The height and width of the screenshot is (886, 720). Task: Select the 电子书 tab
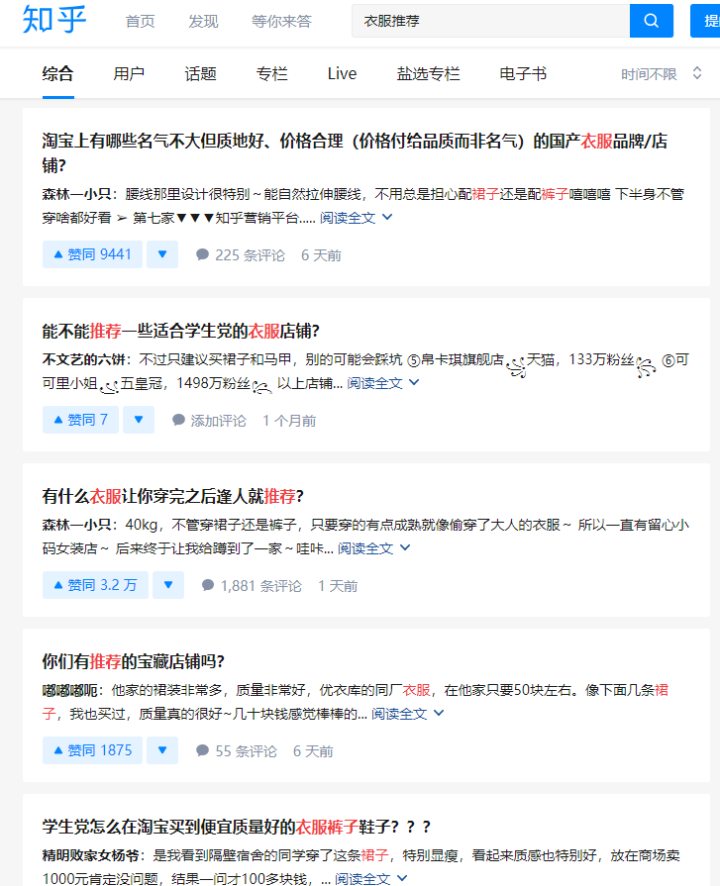pos(523,74)
